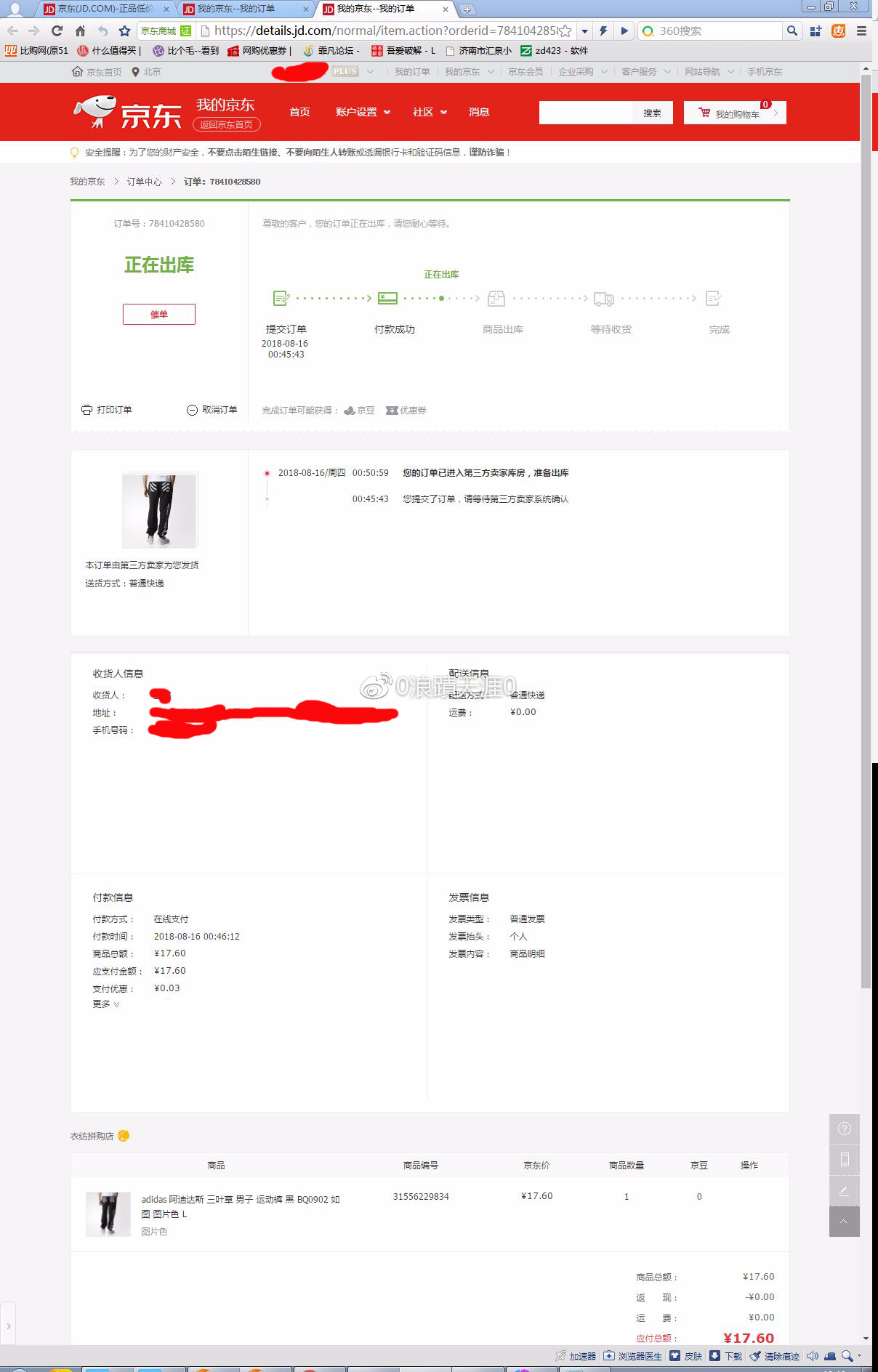
Task: Visit the 衣纺拼购店 store
Action: click(x=92, y=1136)
